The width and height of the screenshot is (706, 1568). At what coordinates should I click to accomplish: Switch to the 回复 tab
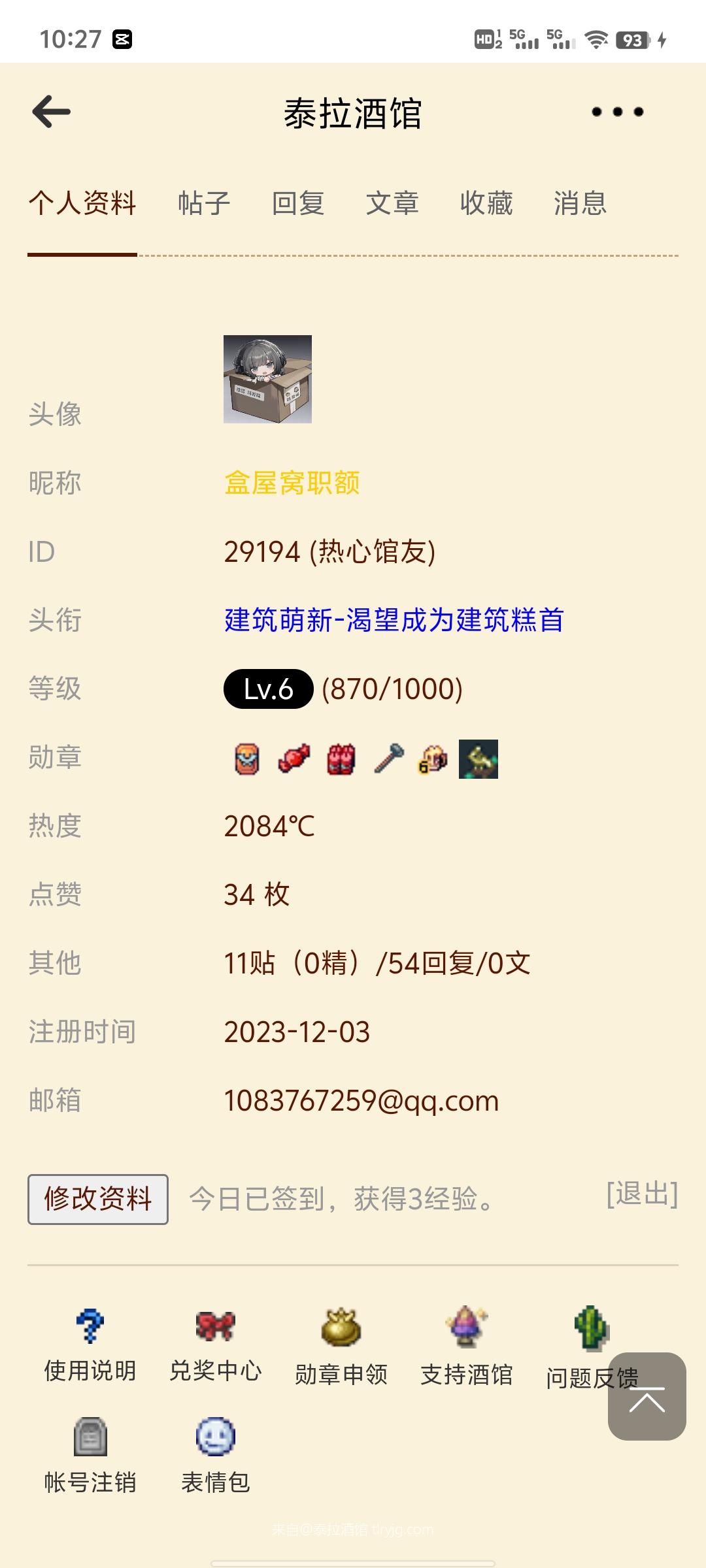point(298,203)
